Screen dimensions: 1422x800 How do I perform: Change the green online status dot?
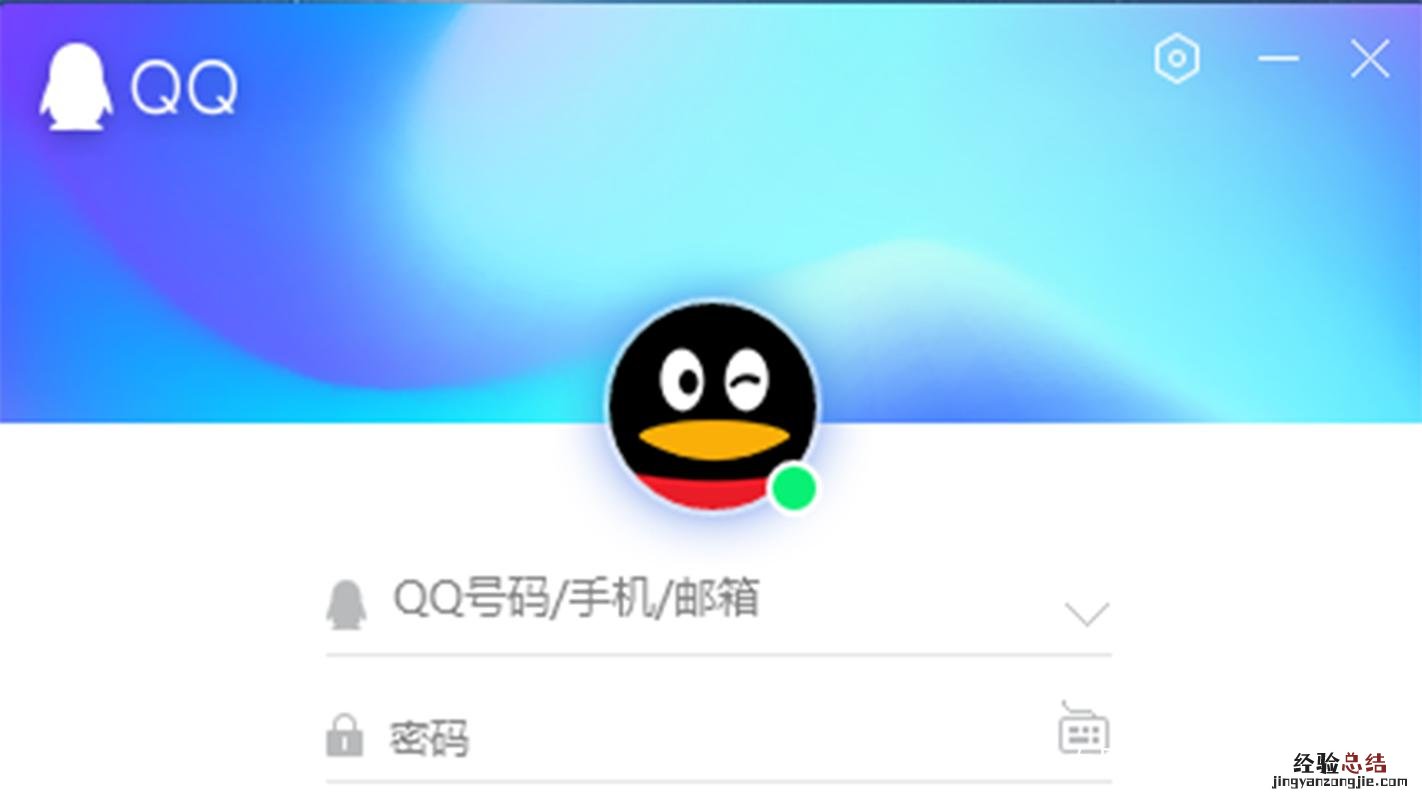pyautogui.click(x=794, y=488)
